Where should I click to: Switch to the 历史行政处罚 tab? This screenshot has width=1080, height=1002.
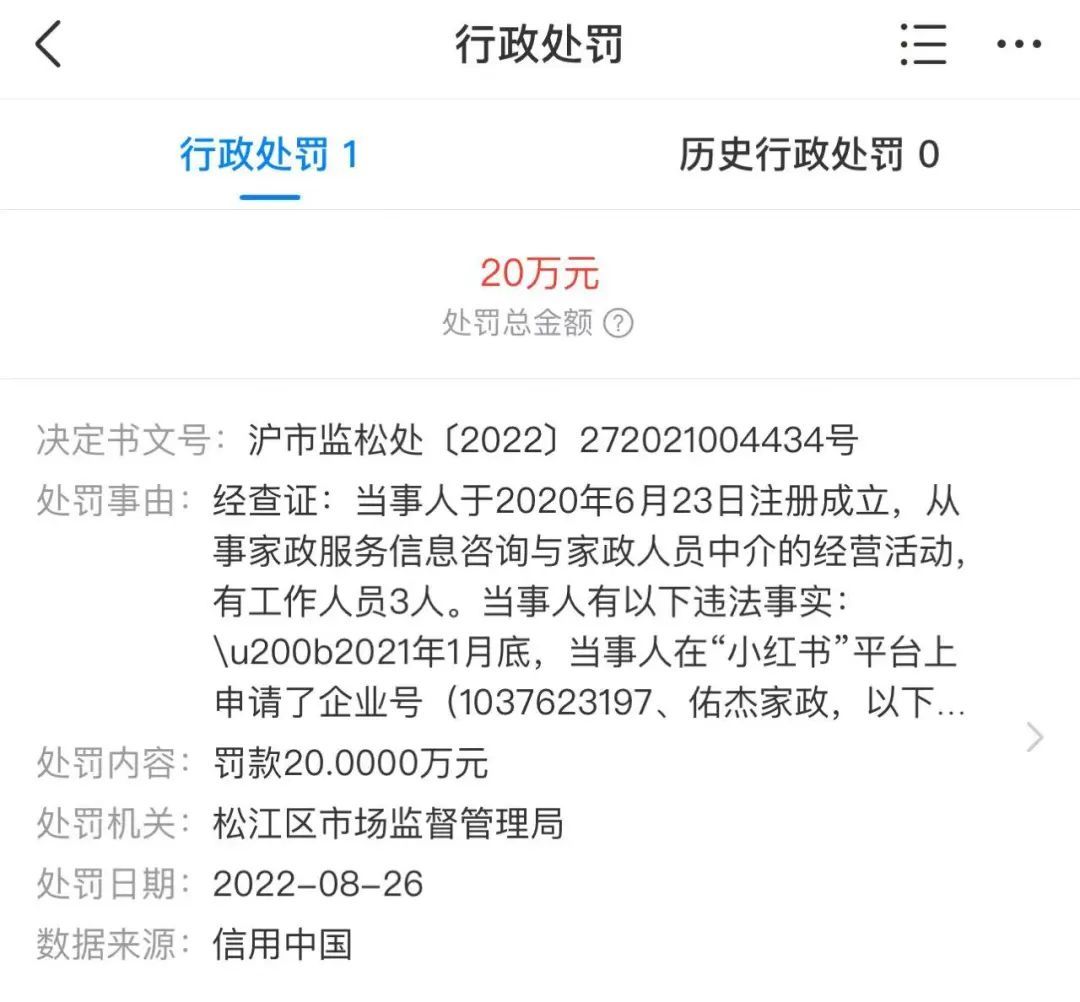click(x=809, y=154)
